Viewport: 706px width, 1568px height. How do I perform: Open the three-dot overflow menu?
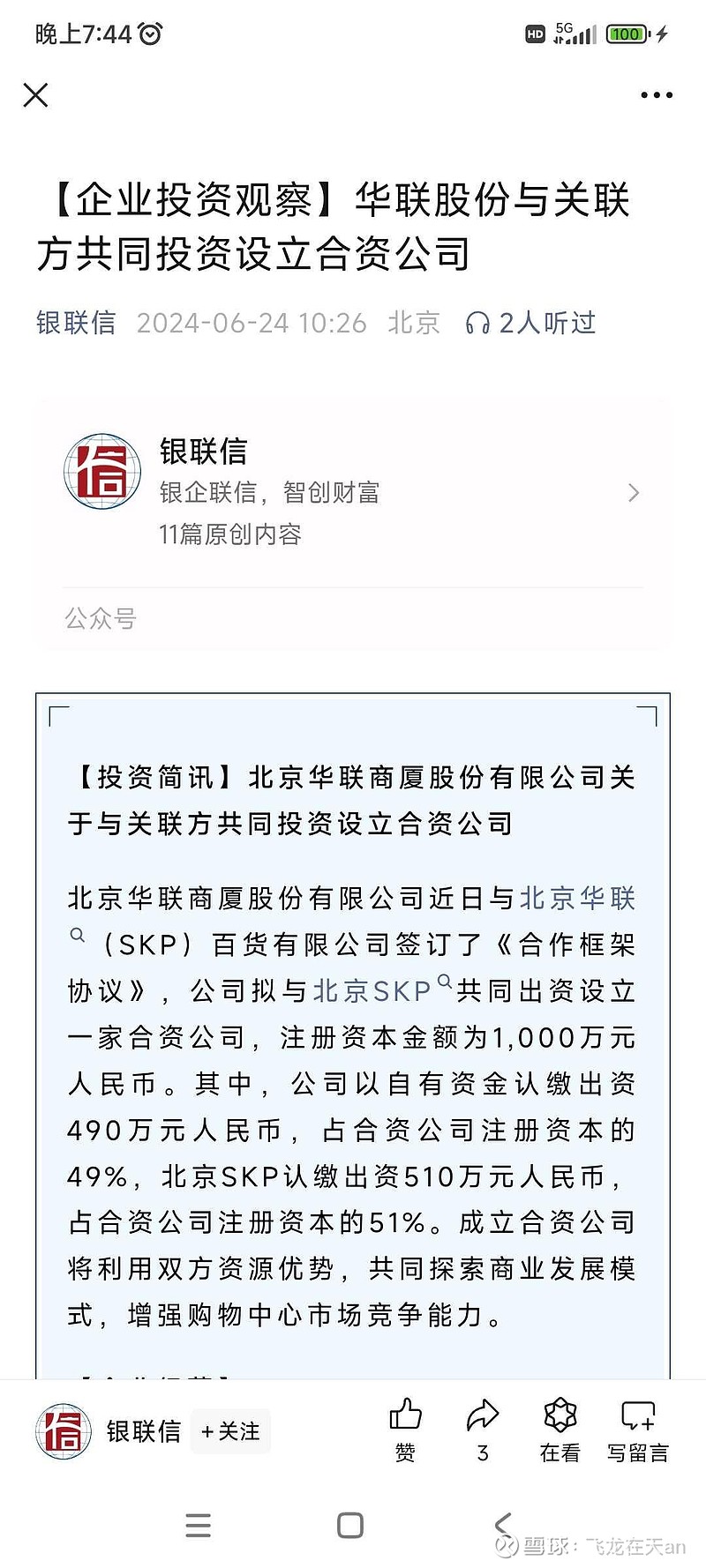(657, 94)
